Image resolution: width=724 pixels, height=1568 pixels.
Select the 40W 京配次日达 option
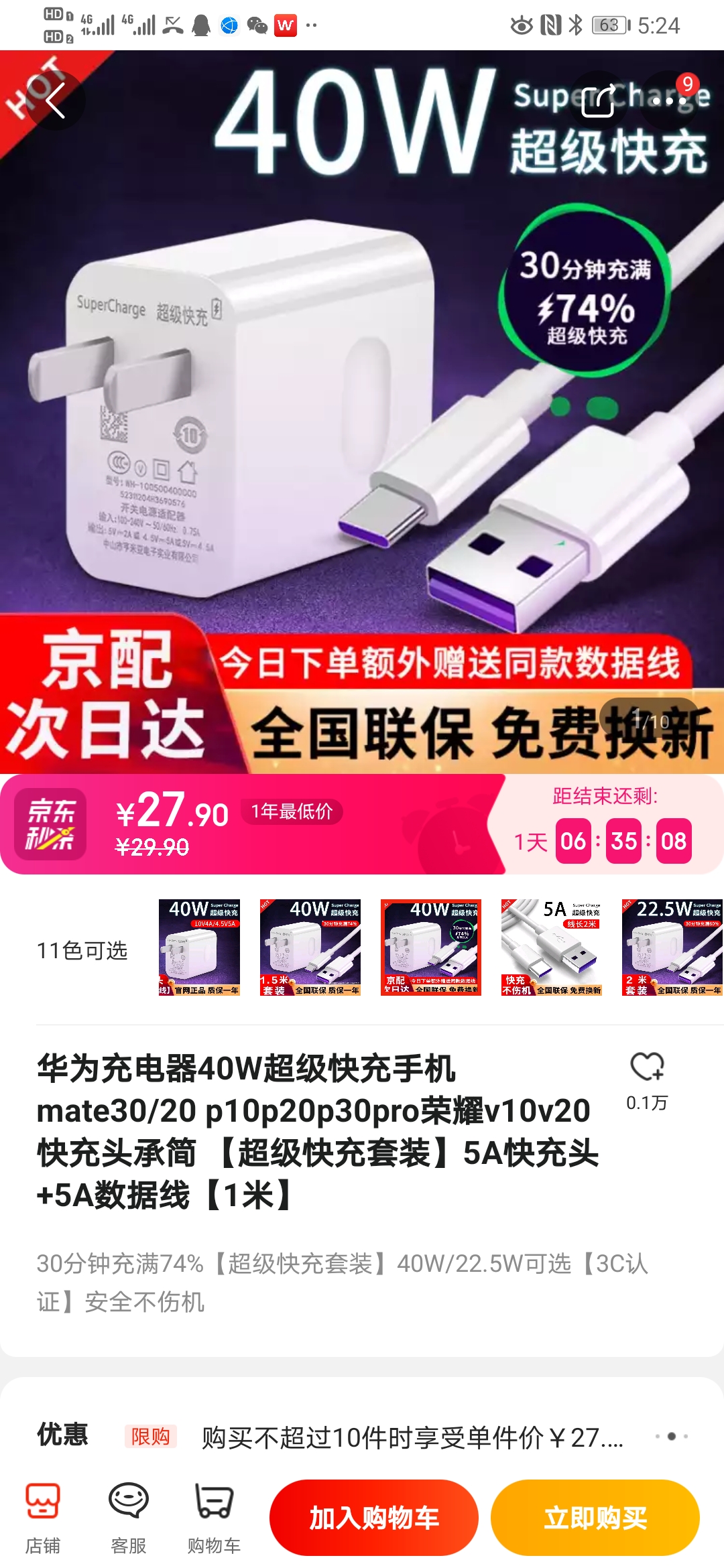(x=431, y=948)
